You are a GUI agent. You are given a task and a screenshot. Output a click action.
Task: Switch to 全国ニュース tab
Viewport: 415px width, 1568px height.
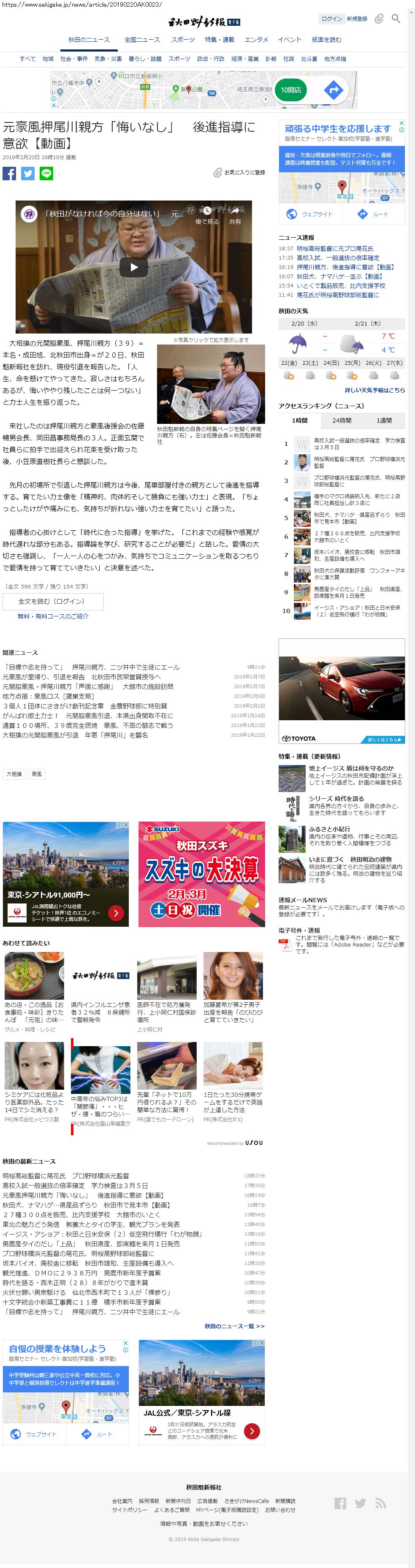pyautogui.click(x=142, y=40)
